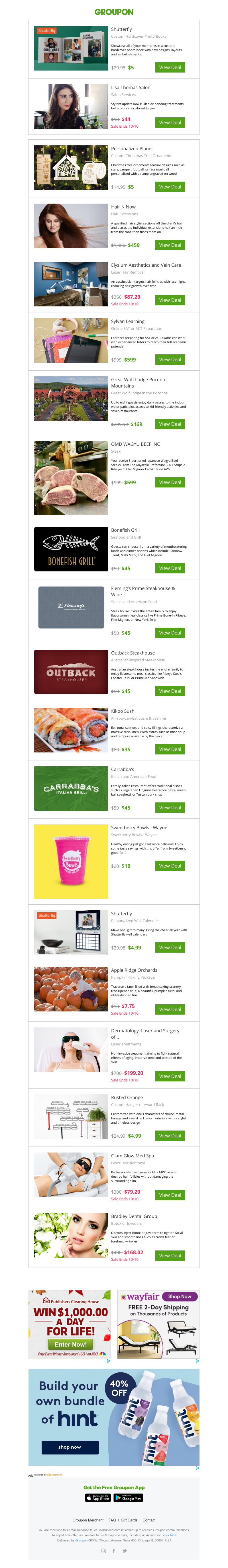Image resolution: width=228 pixels, height=1568 pixels.
Task: View Deal for Bonefish Grill
Action: (170, 569)
